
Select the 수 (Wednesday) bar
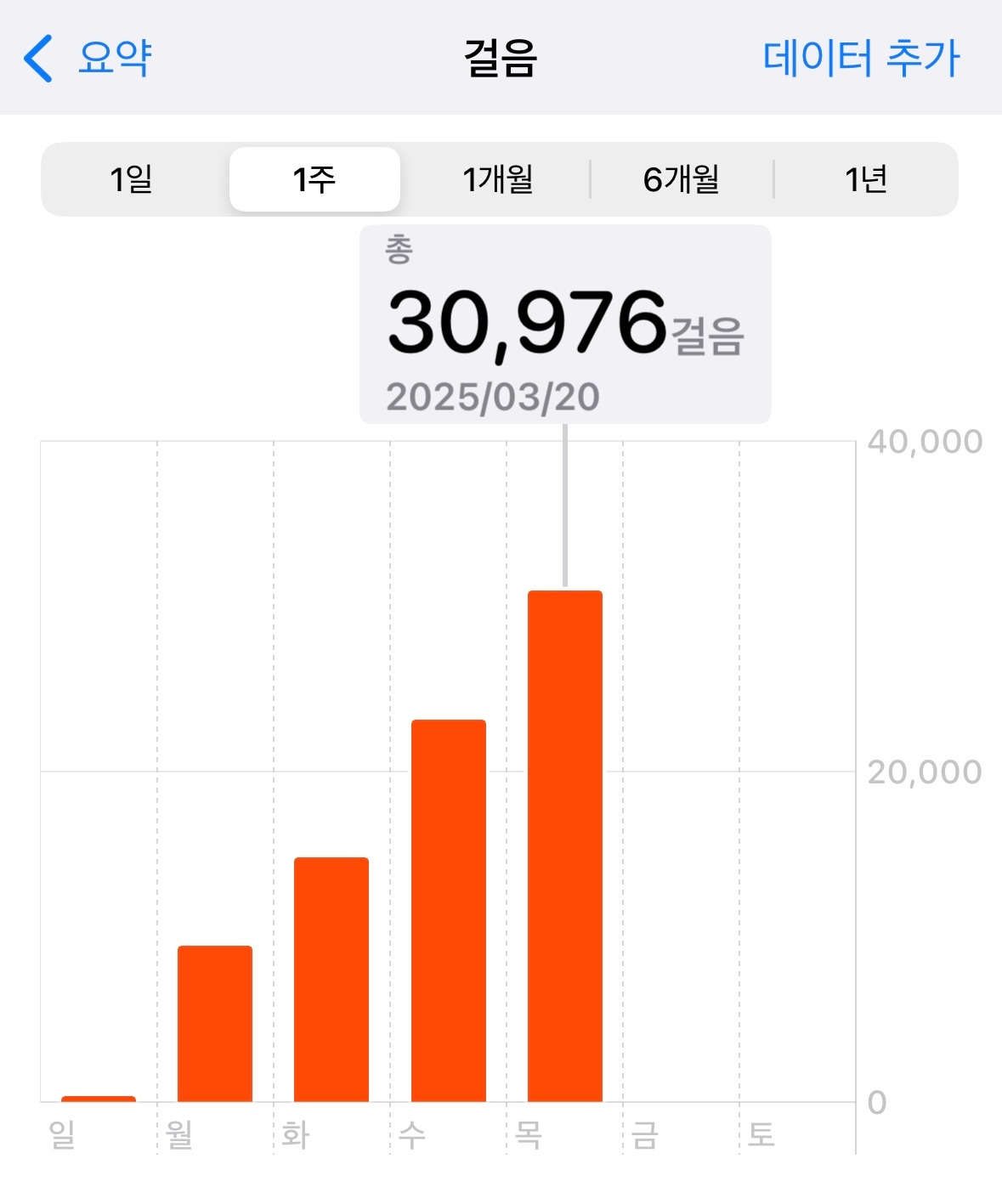click(x=449, y=911)
